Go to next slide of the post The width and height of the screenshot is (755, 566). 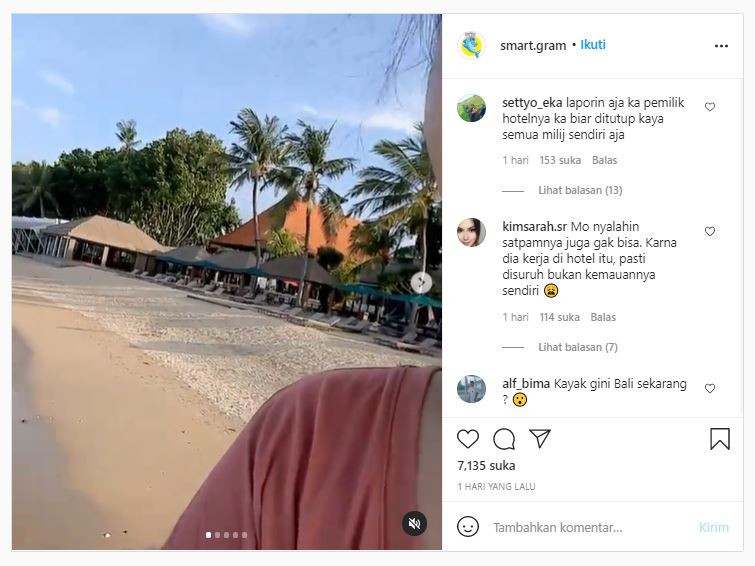(422, 283)
